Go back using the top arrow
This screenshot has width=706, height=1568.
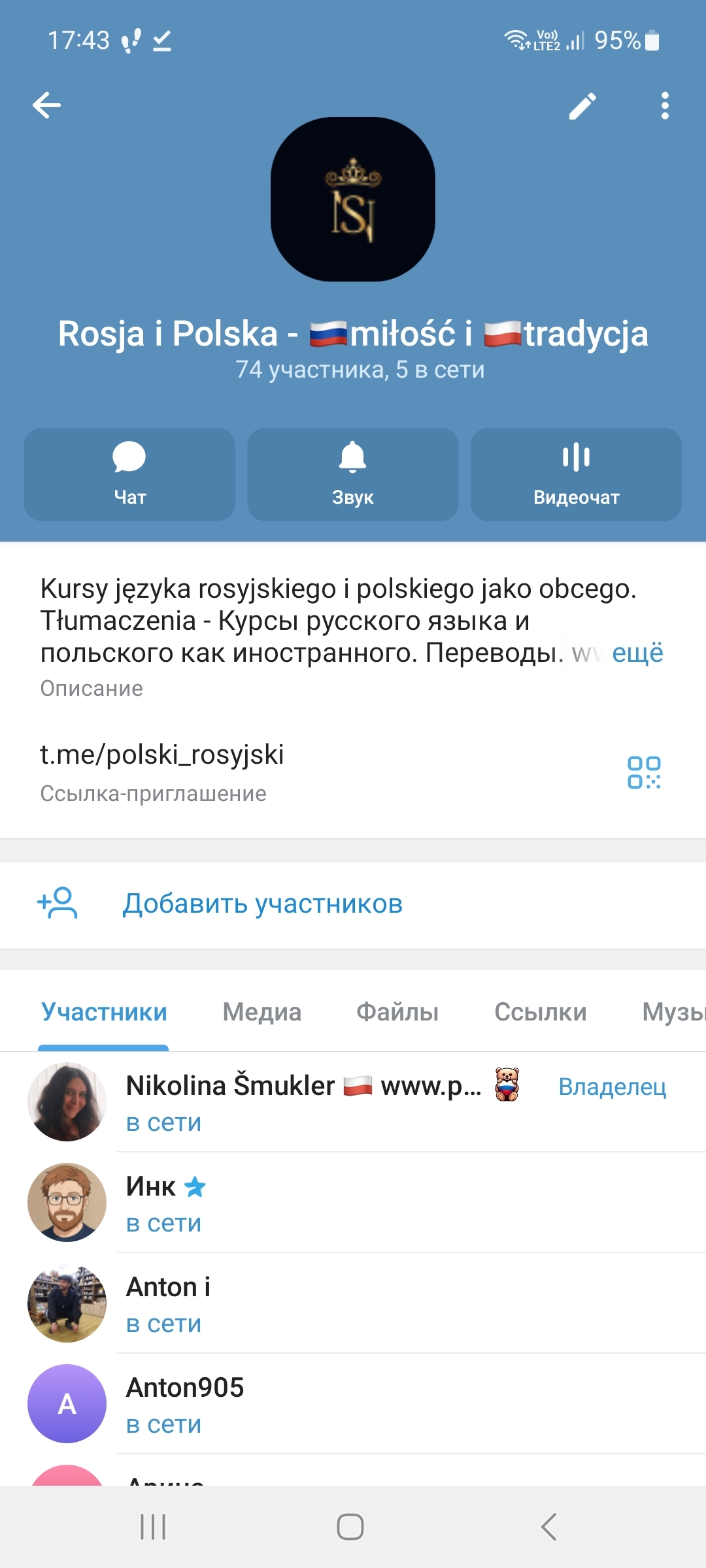46,105
